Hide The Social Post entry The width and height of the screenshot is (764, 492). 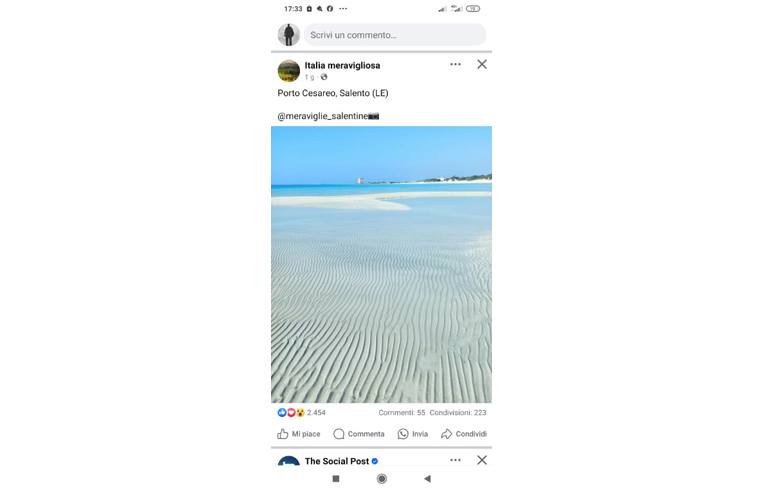pos(482,460)
